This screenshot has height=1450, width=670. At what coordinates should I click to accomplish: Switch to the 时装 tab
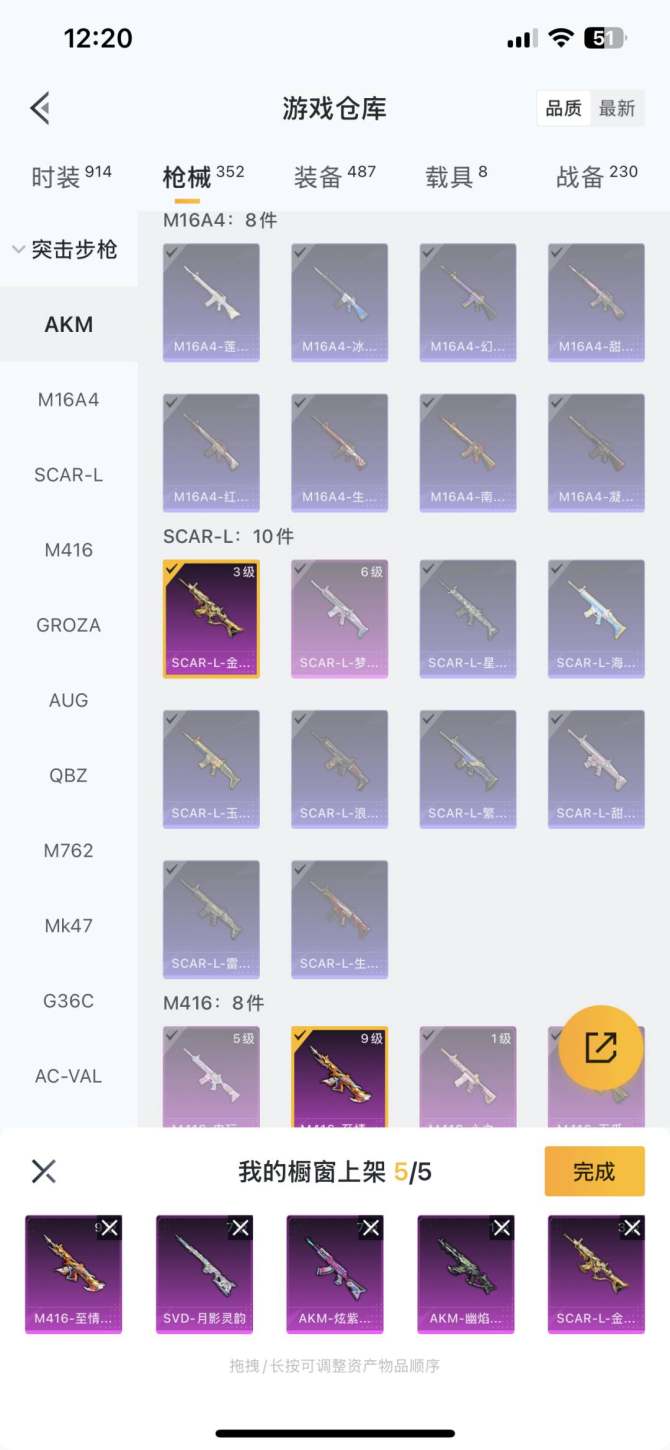(x=71, y=178)
